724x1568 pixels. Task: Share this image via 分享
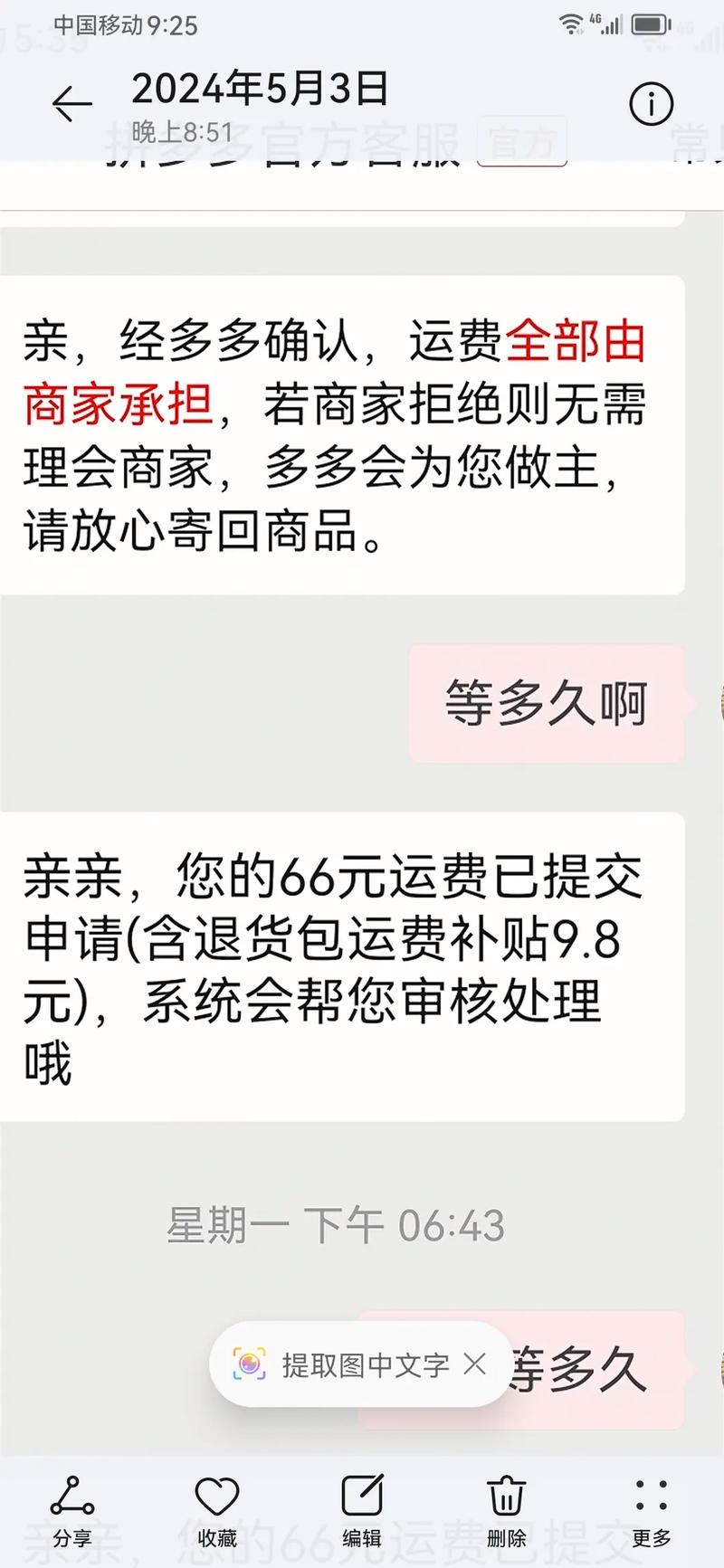tap(72, 1512)
